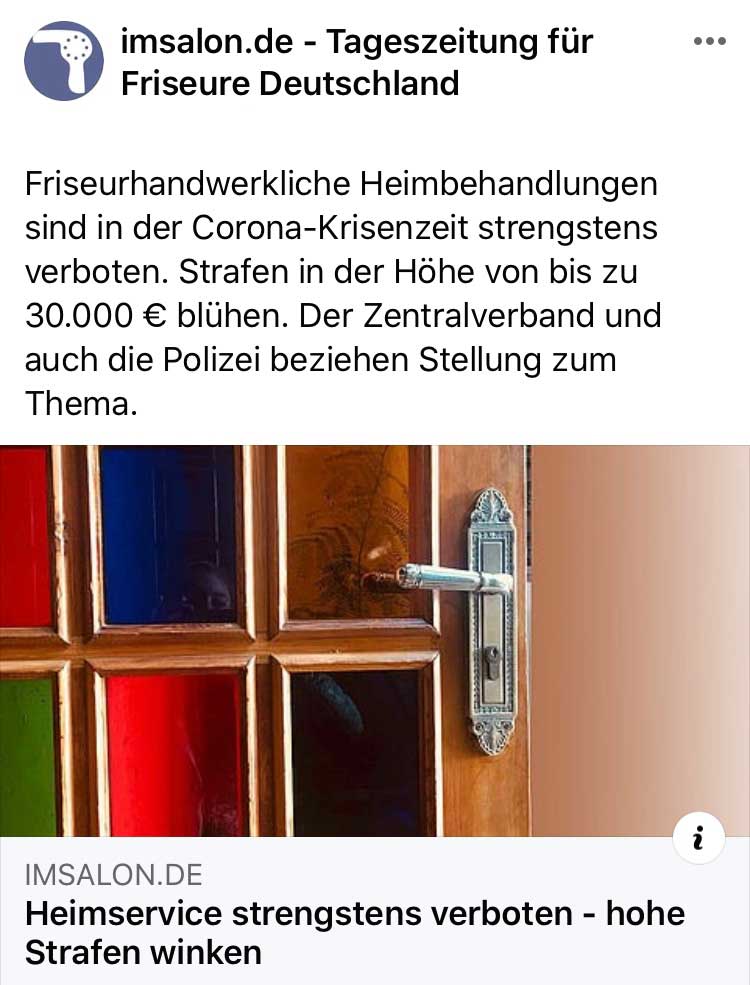Image resolution: width=750 pixels, height=985 pixels.
Task: Open the post's three-dot options menu
Action: tap(709, 42)
